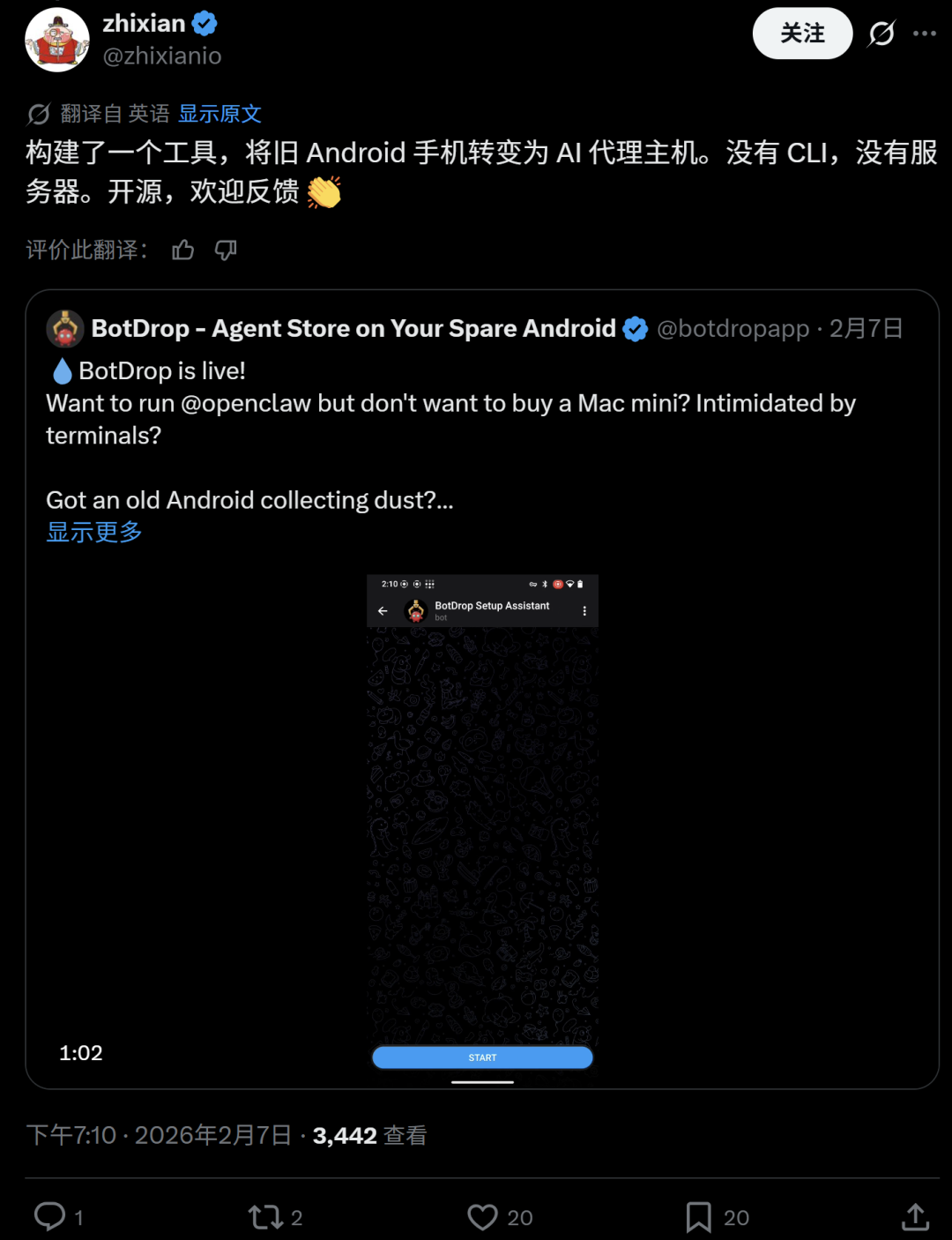
Task: Reply to zhixian's post
Action: (50, 1217)
